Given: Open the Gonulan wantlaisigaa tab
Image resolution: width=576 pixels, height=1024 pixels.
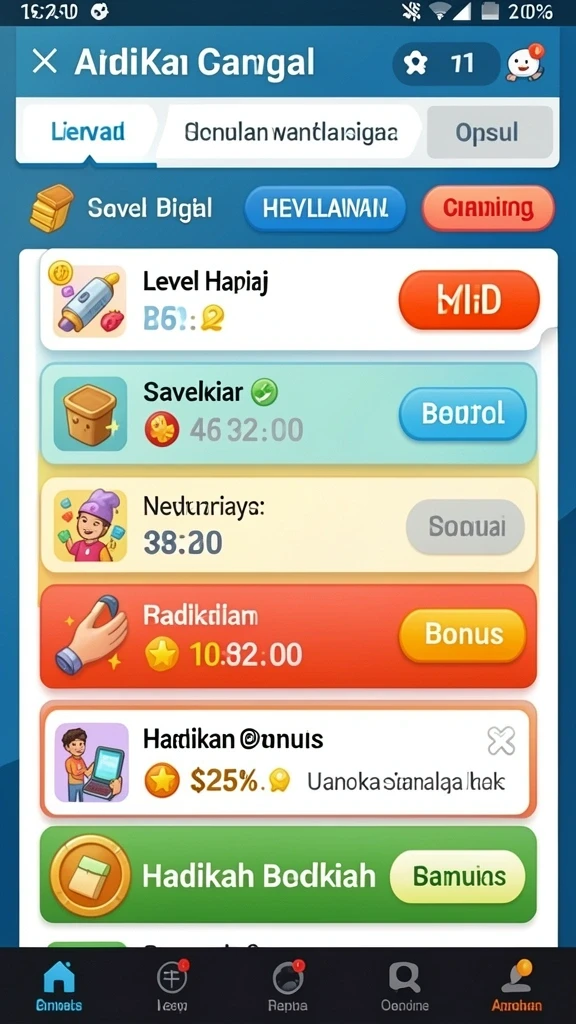Looking at the screenshot, I should pyautogui.click(x=291, y=133).
